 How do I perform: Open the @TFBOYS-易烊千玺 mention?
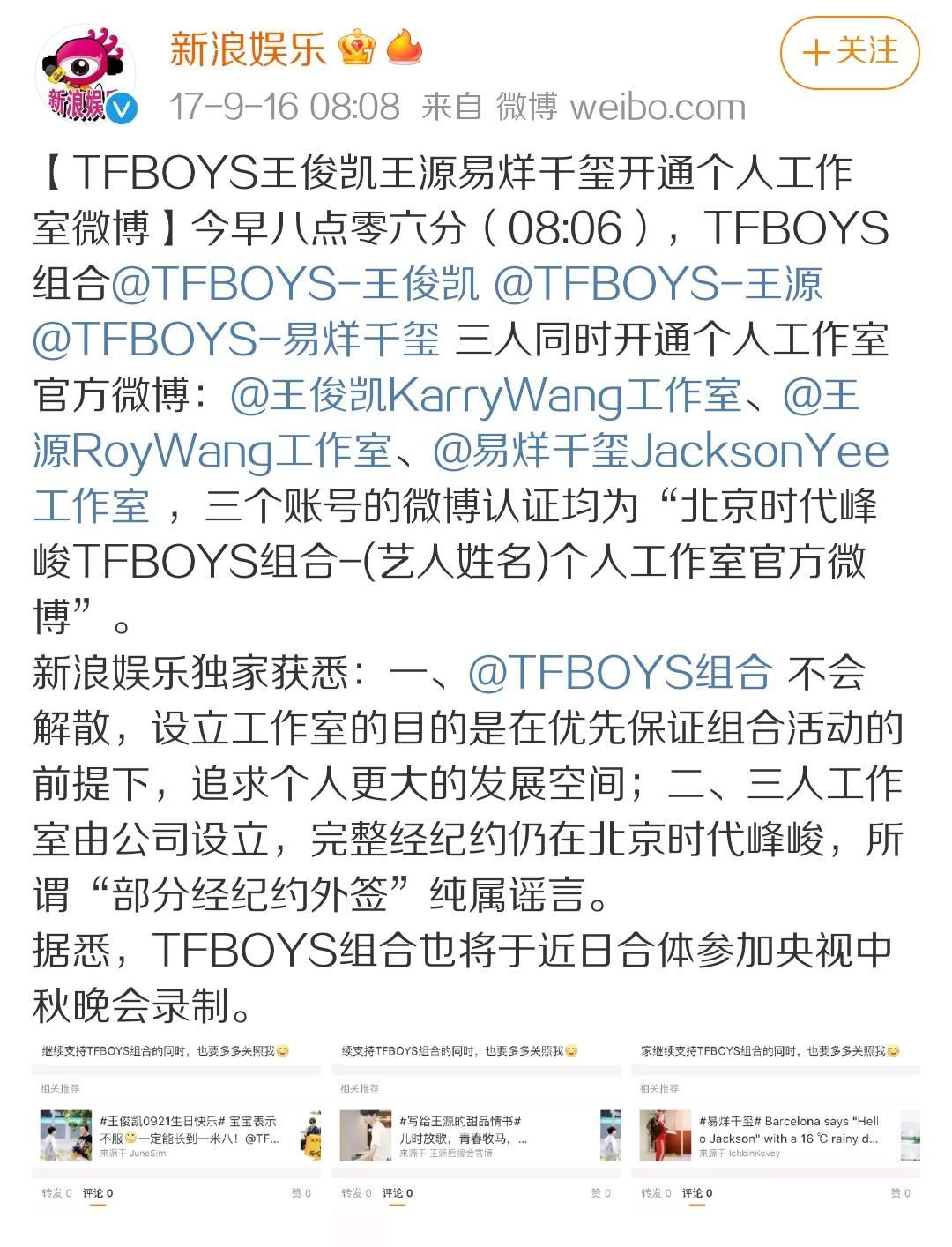coord(235,340)
